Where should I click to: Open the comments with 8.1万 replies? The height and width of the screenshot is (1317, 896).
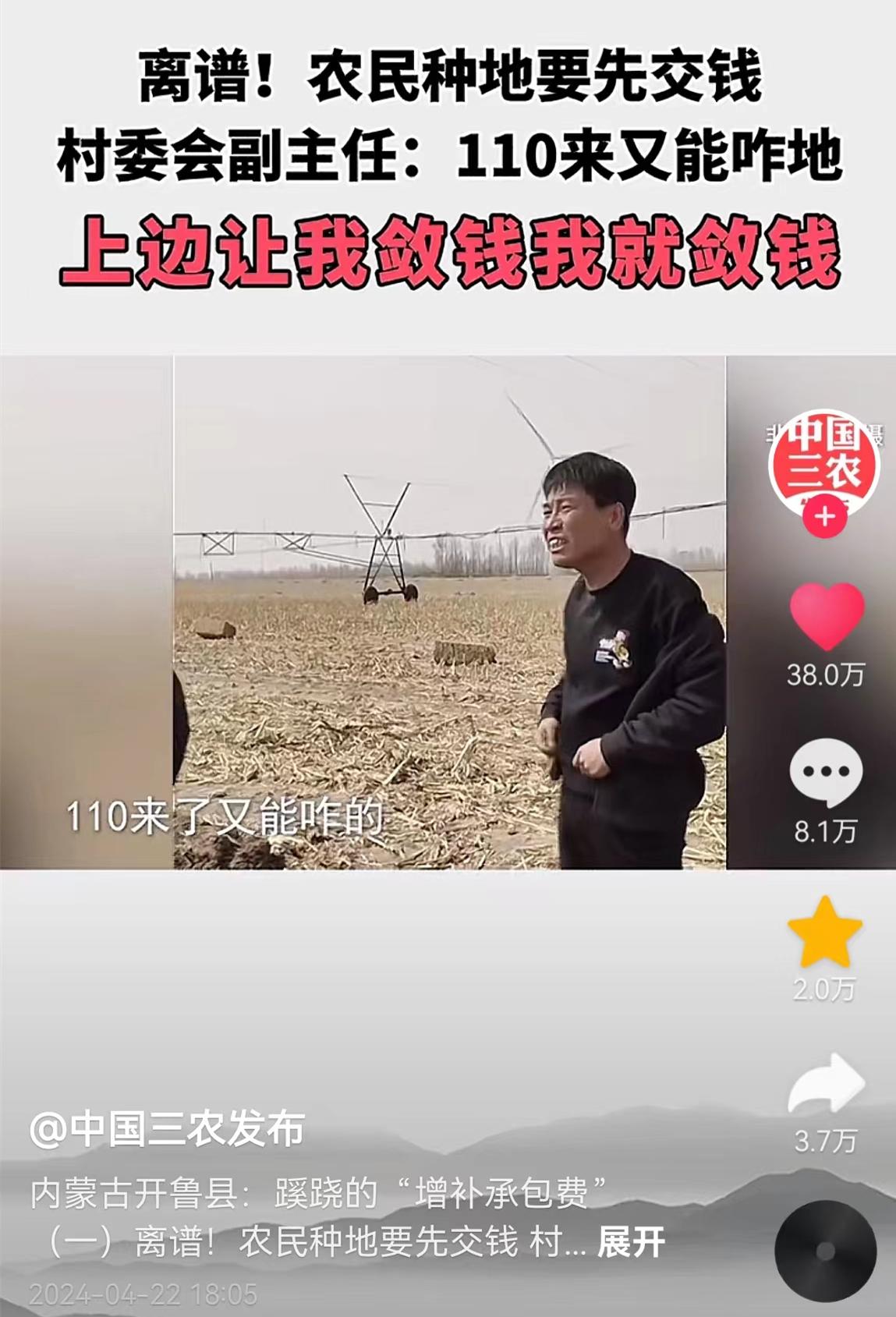click(x=826, y=772)
